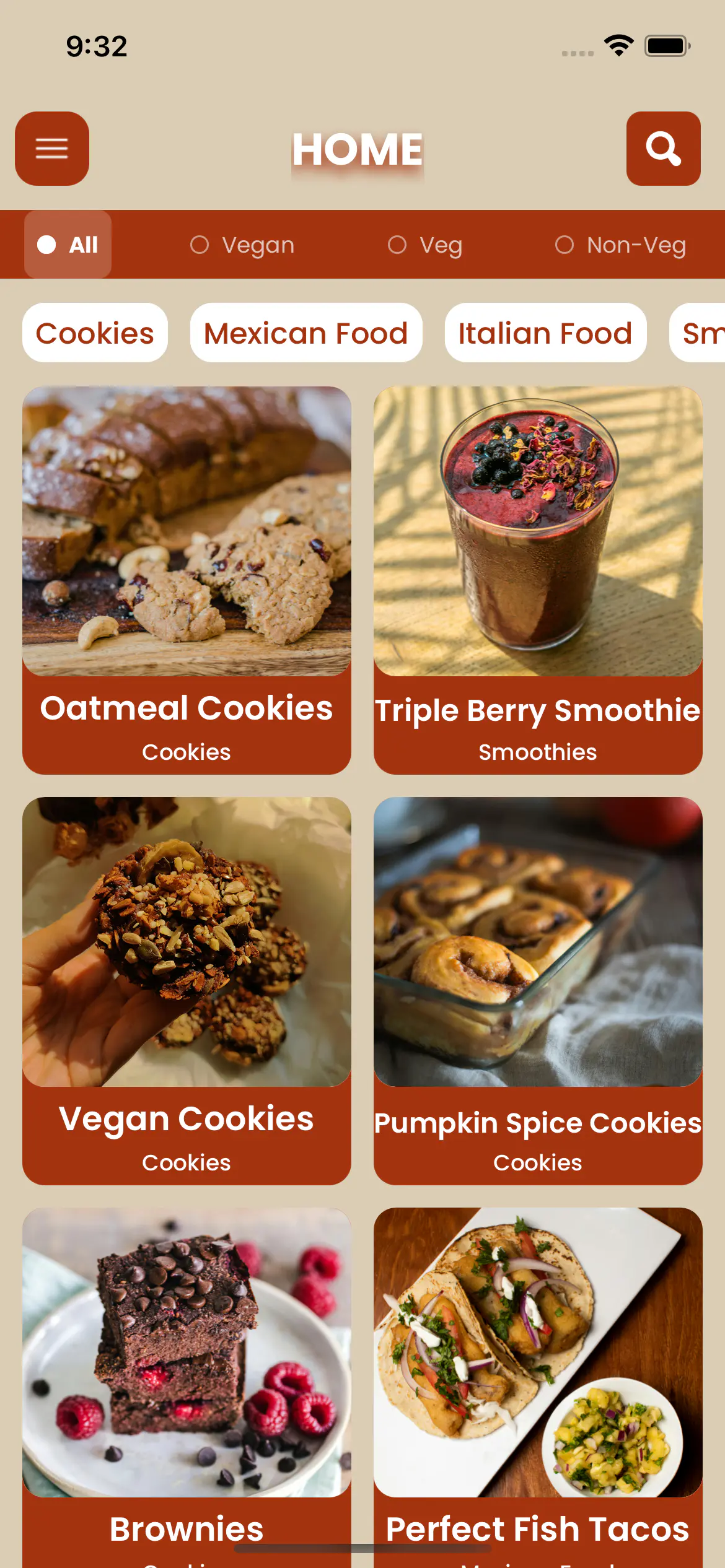View the Triple Berry Smoothie recipe
725x1568 pixels.
538,580
